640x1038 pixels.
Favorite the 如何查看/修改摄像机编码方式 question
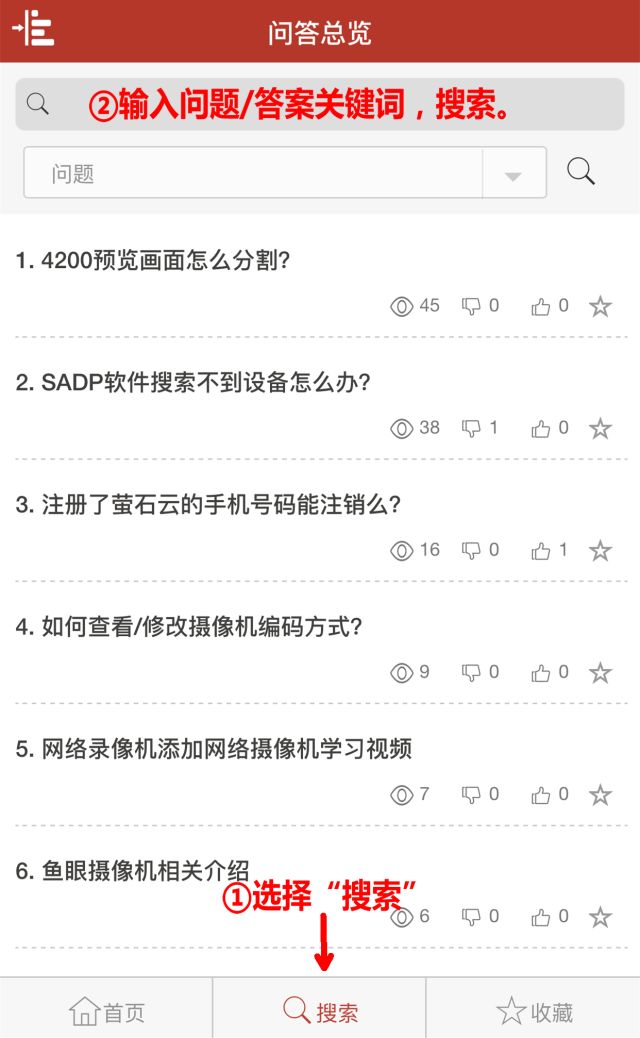tap(600, 673)
